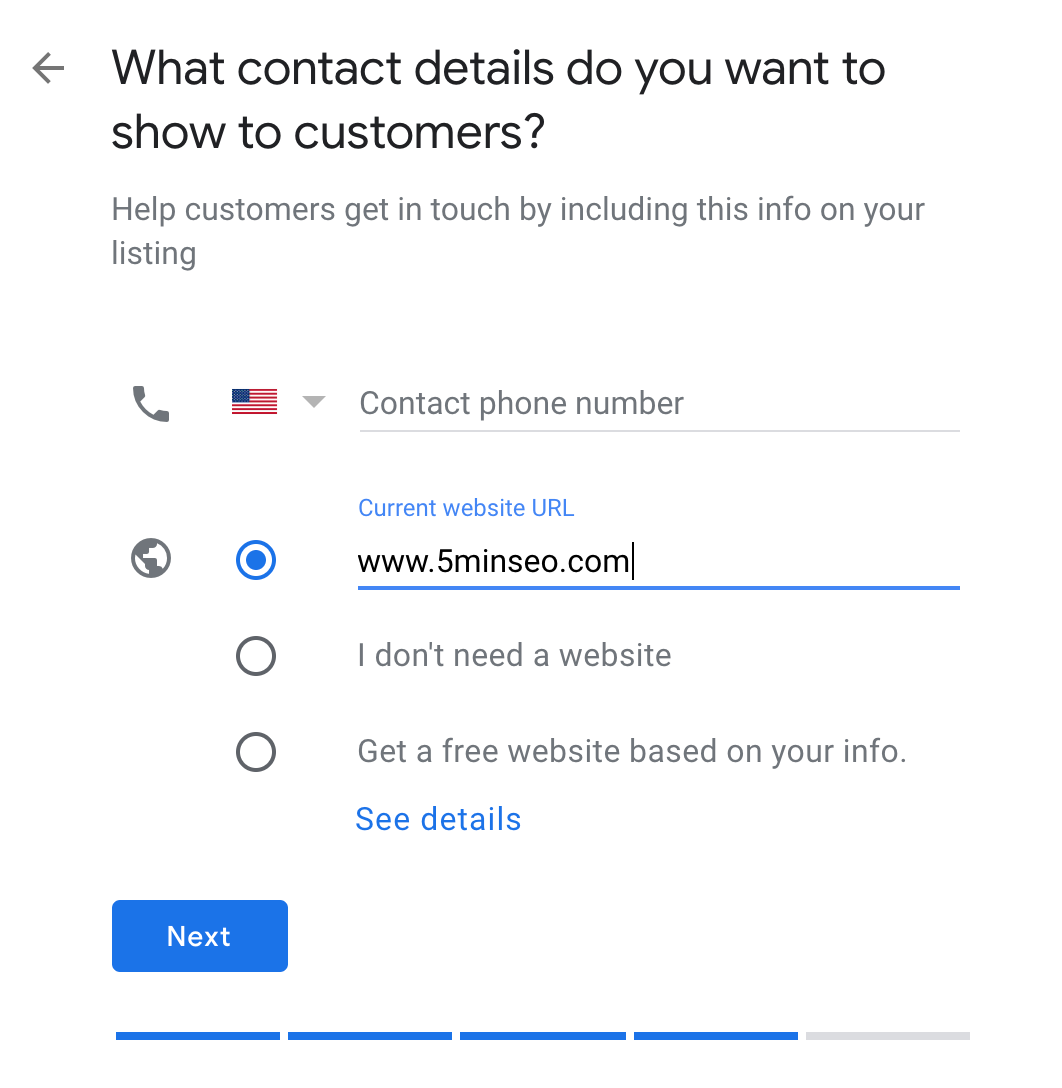Choose "I don't need a website"
This screenshot has width=1062, height=1088.
click(255, 656)
